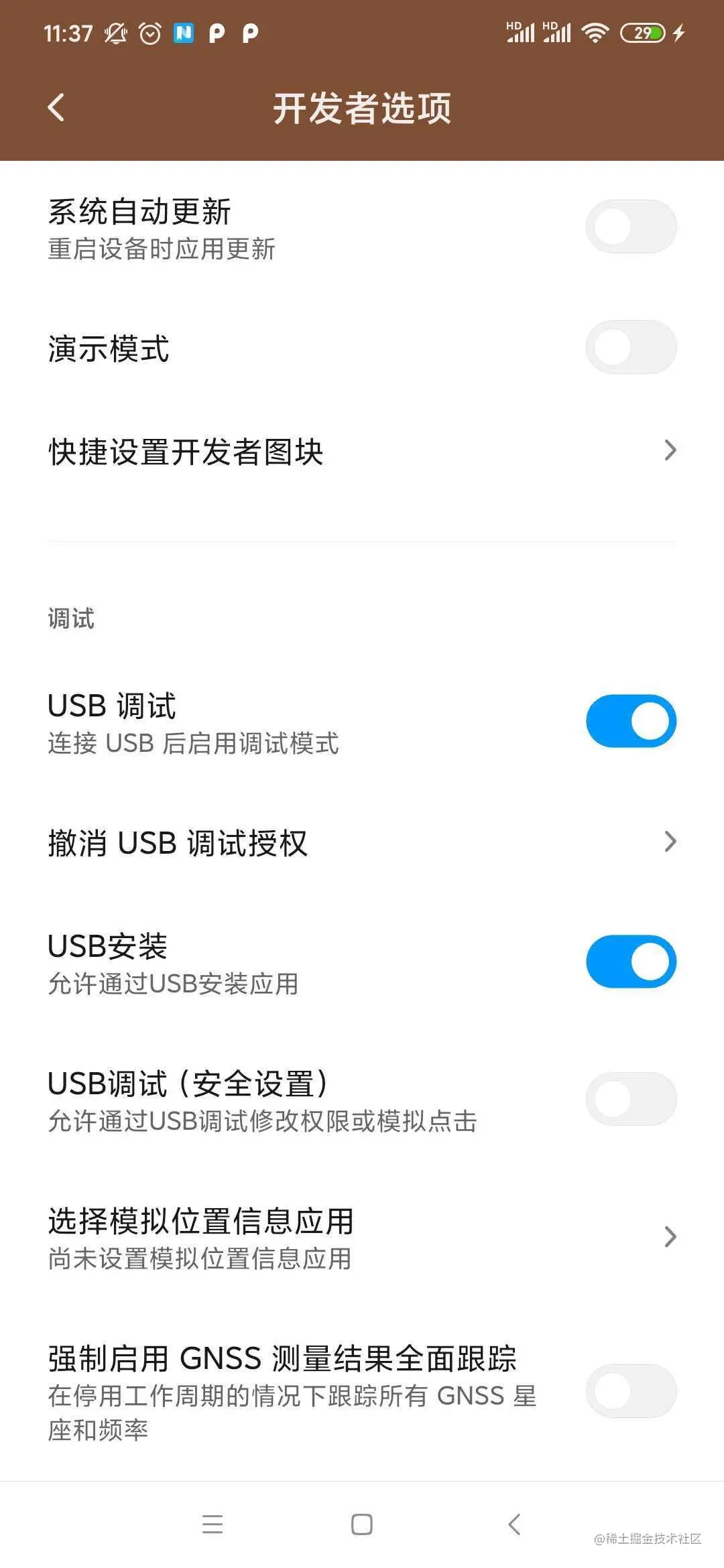724x1568 pixels.
Task: Turn off USB安装
Action: coord(631,961)
